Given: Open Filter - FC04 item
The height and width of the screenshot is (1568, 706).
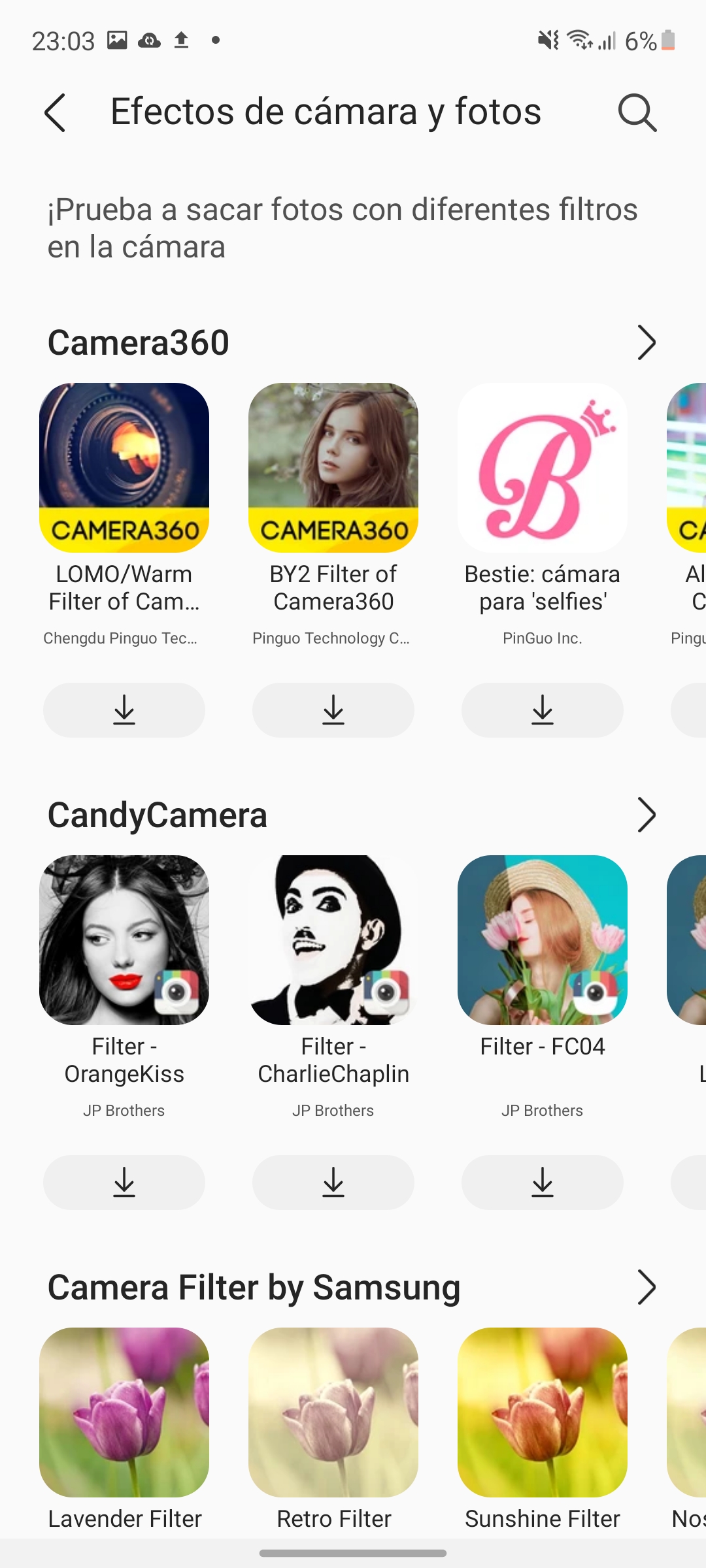Looking at the screenshot, I should [543, 940].
